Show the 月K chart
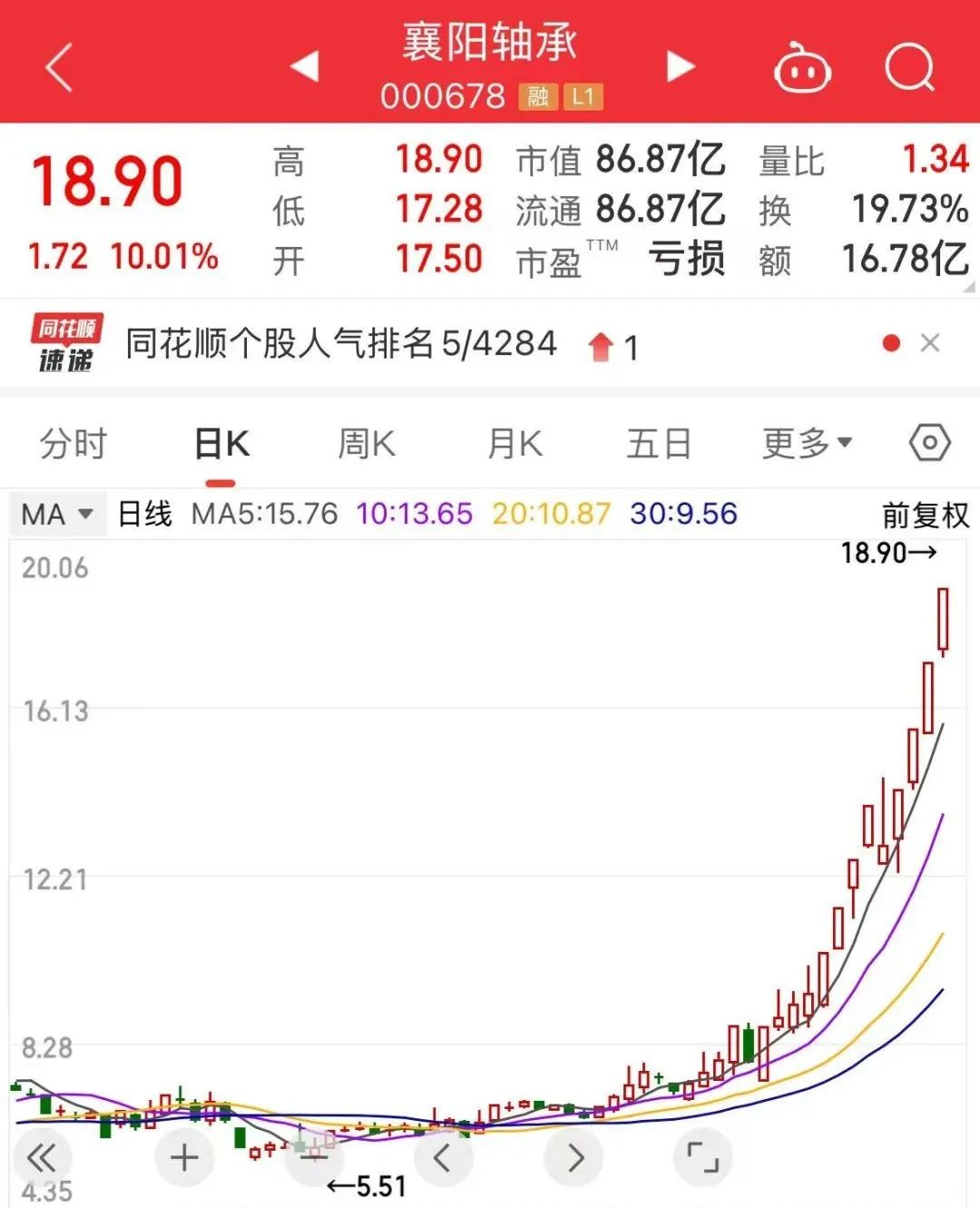 point(514,444)
